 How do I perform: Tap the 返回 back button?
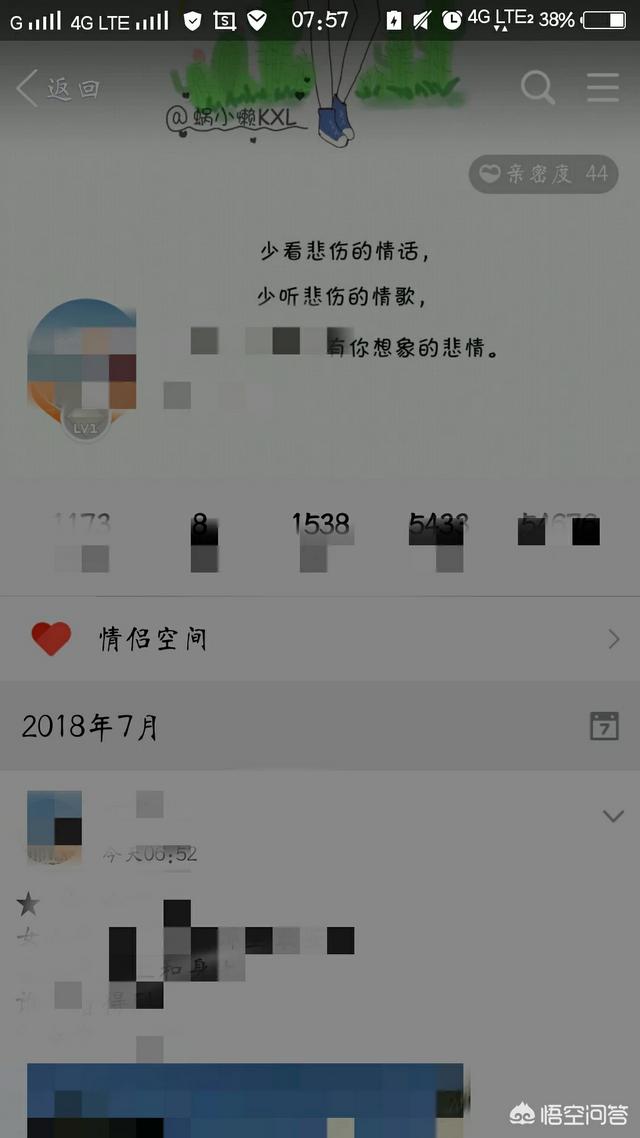58,89
